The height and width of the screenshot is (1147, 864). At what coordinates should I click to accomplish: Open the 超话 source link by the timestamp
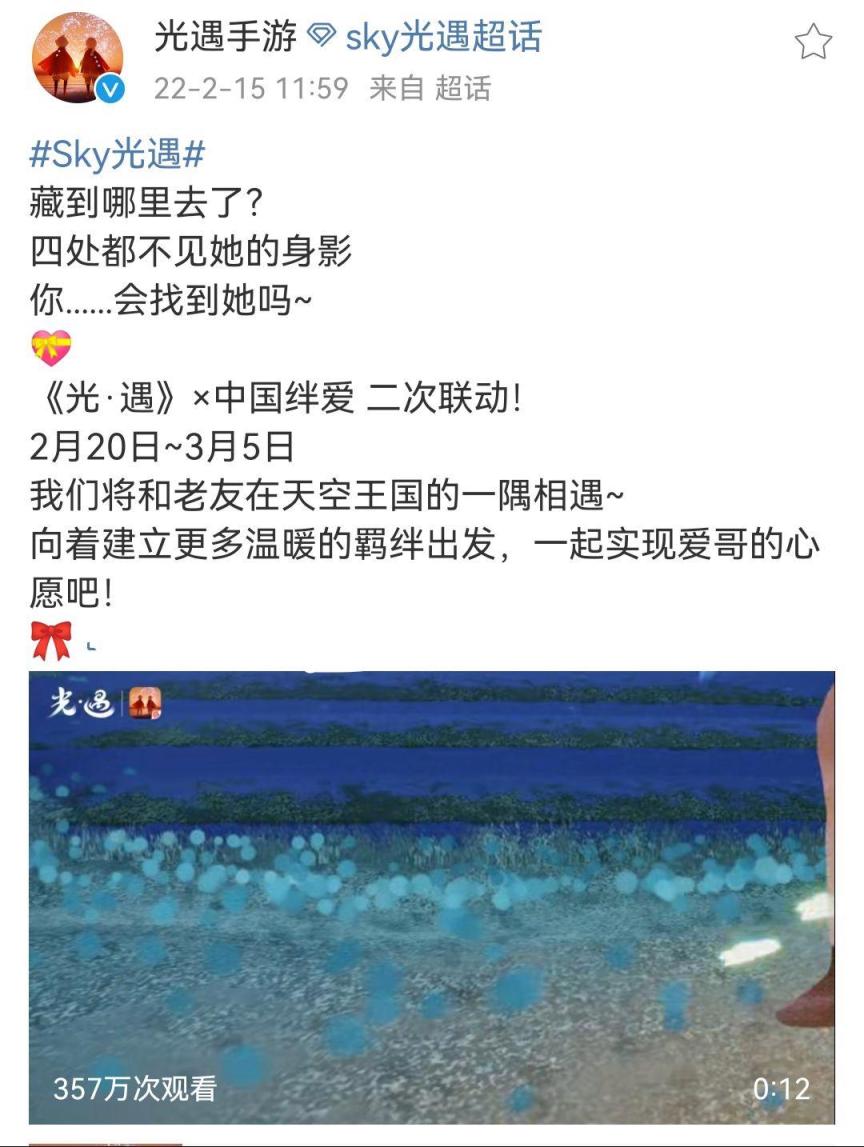click(463, 88)
